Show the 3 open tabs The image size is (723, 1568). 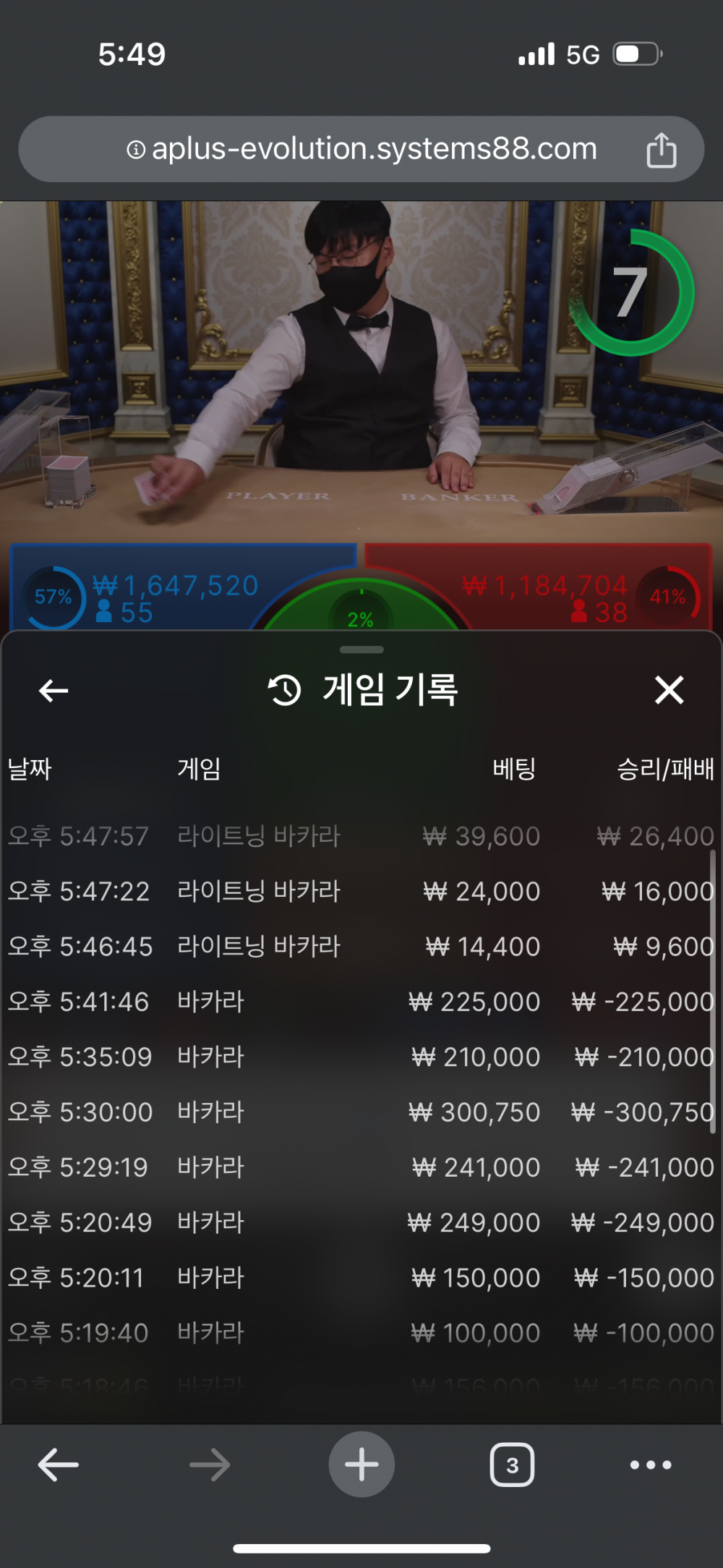[512, 1465]
